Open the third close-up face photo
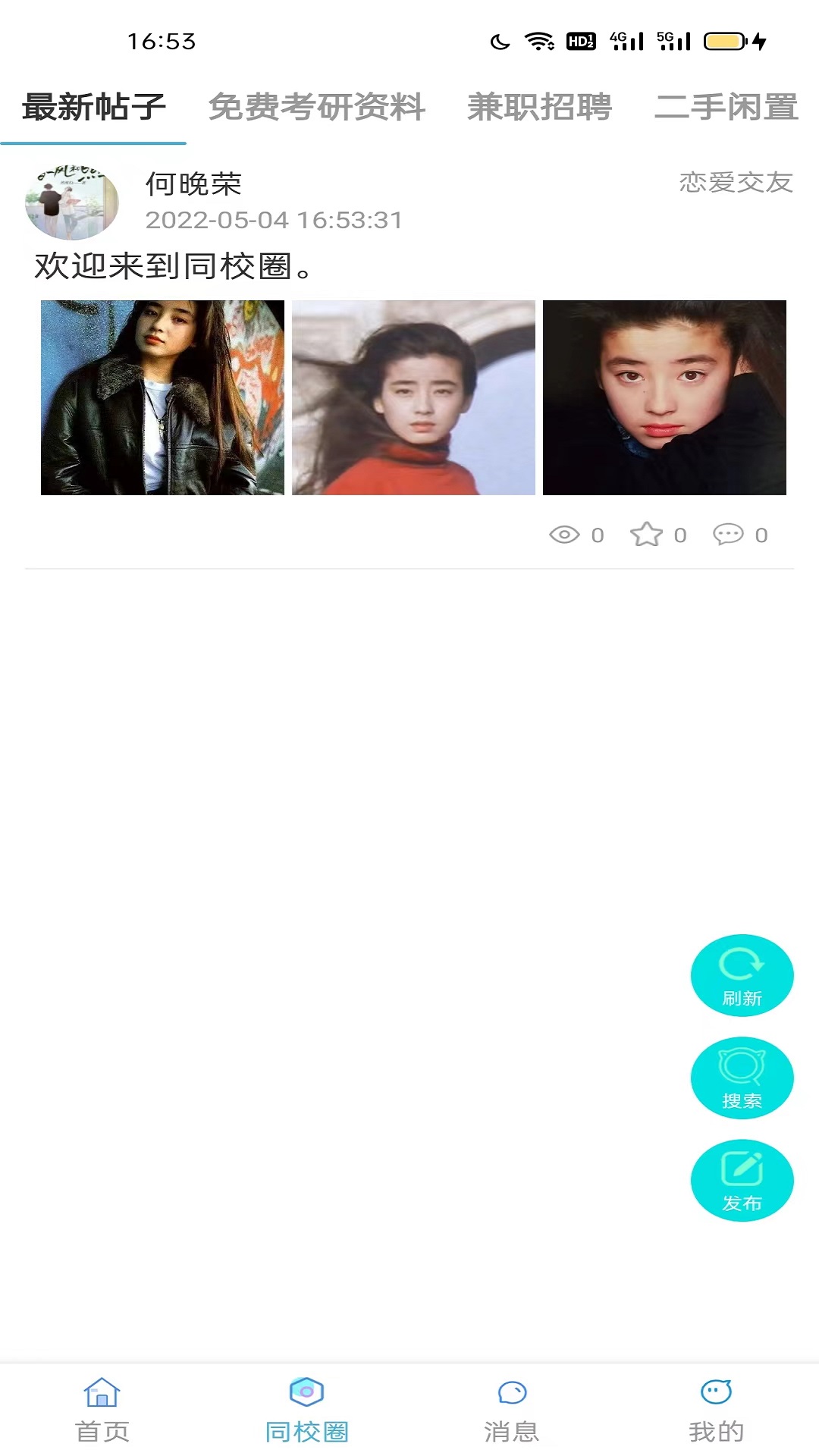 [664, 397]
